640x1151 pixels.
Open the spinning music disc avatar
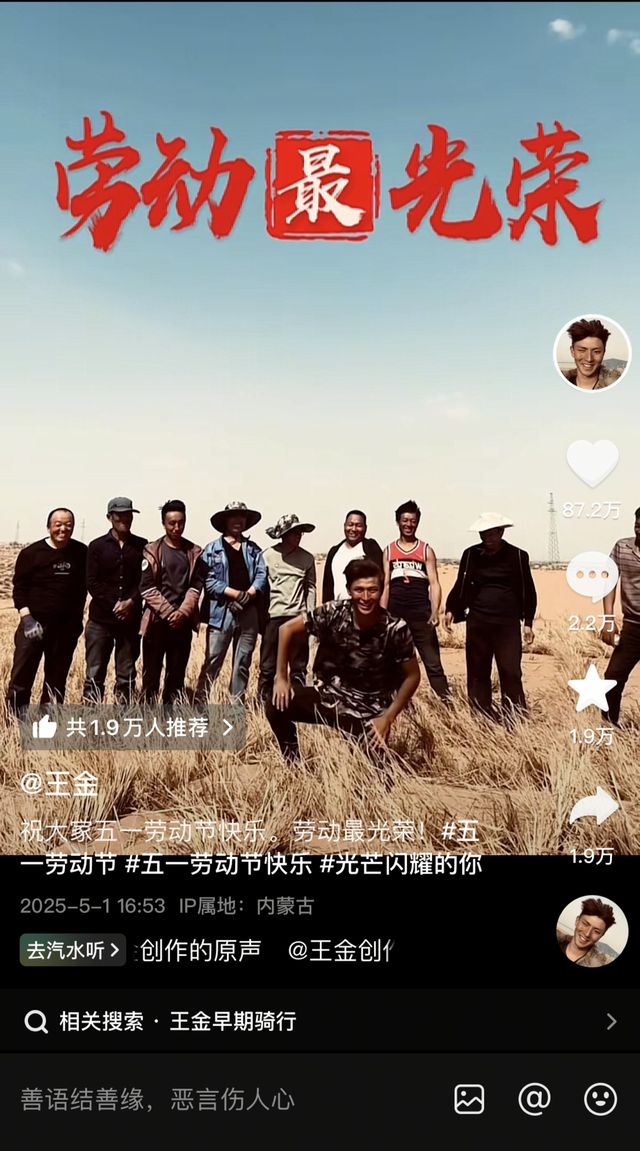[x=592, y=931]
